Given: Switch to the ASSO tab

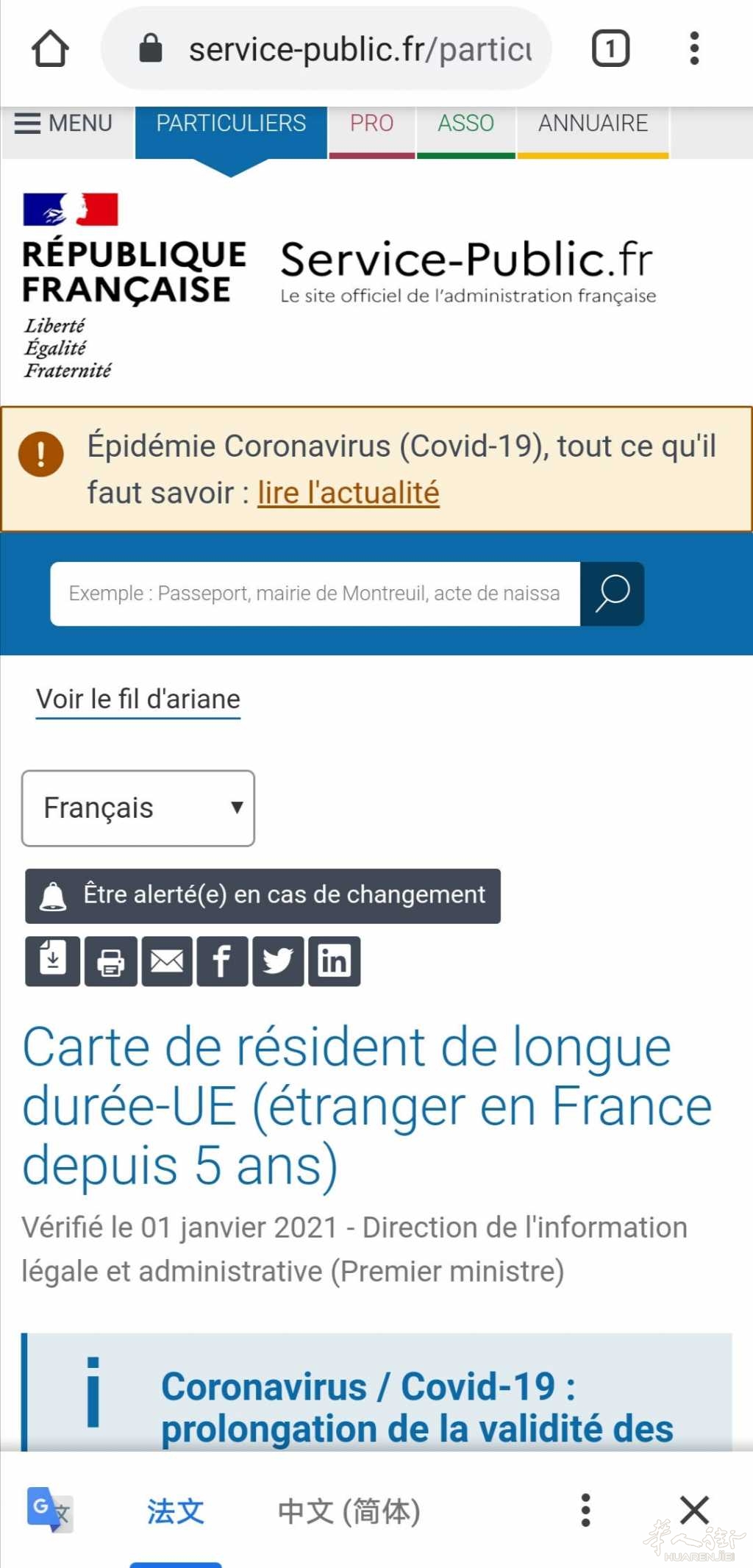Looking at the screenshot, I should (465, 124).
